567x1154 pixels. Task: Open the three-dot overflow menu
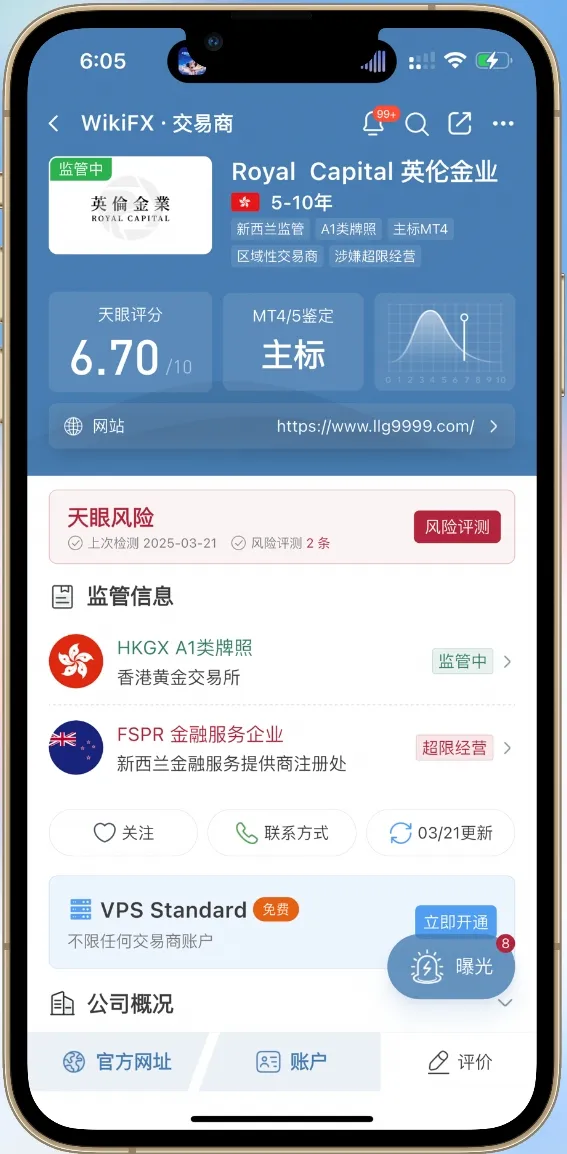[503, 124]
